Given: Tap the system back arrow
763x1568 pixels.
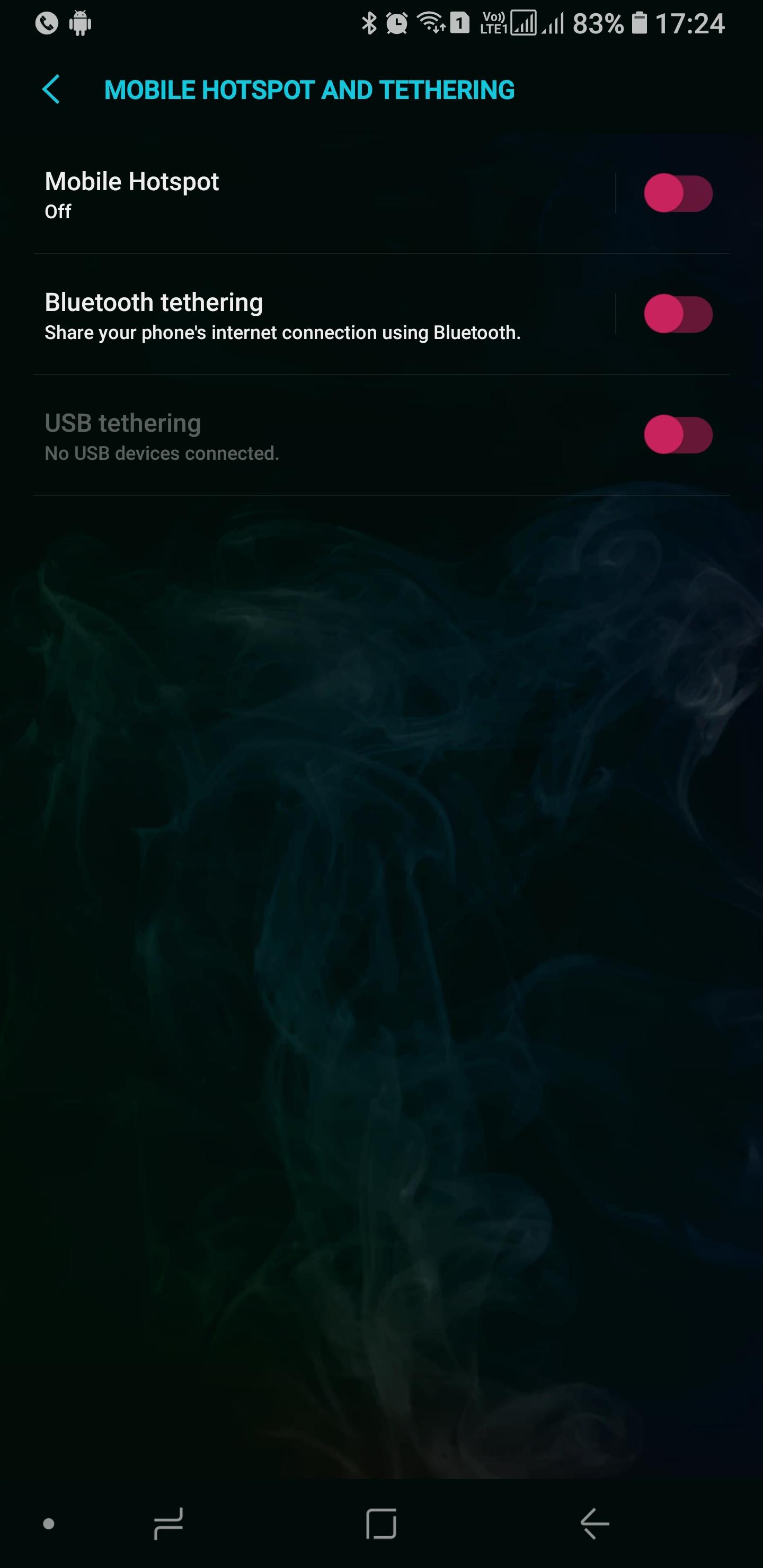Looking at the screenshot, I should (x=595, y=1524).
